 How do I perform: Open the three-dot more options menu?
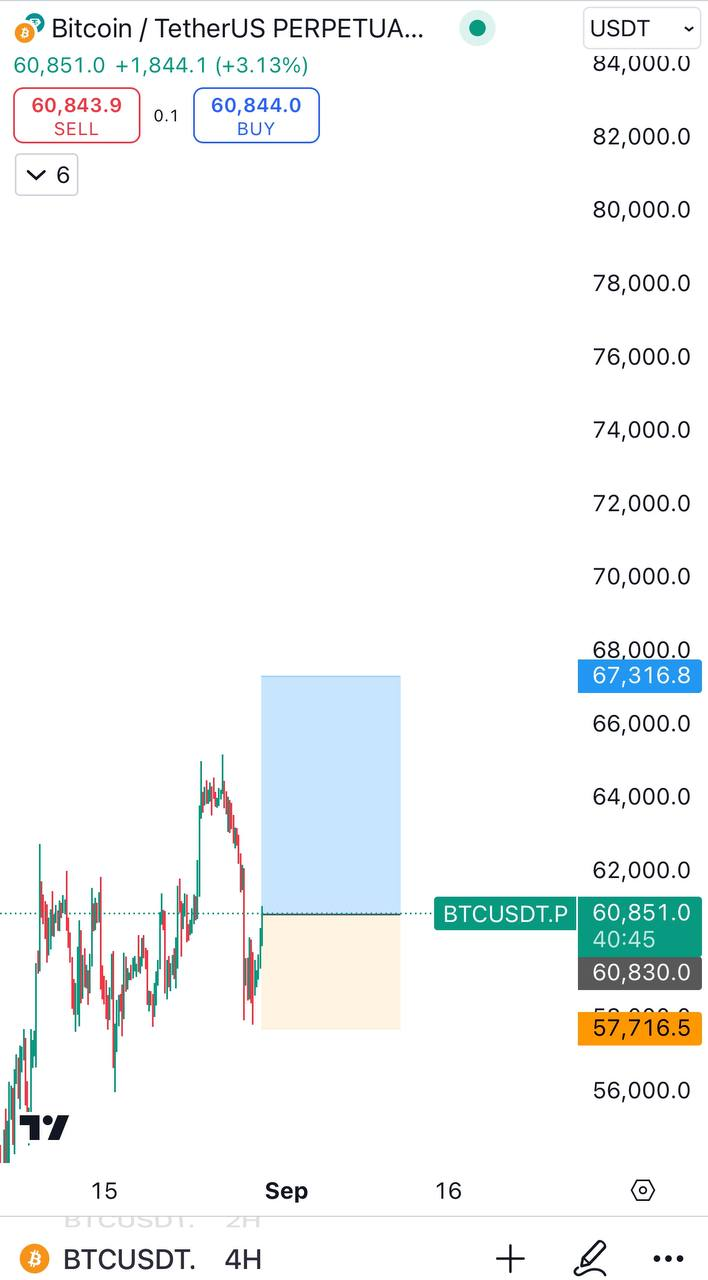668,1258
